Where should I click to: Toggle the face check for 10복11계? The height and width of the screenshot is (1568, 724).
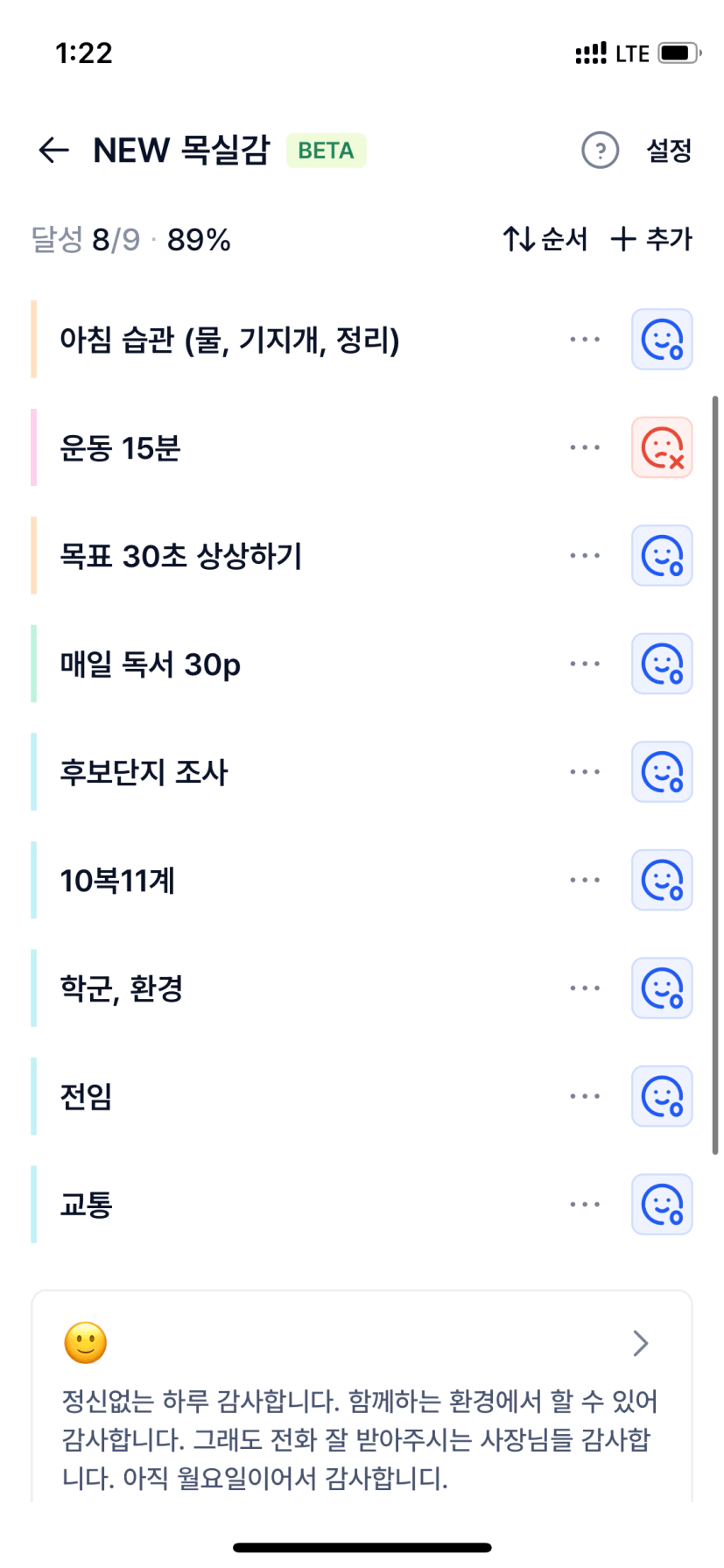(x=662, y=880)
